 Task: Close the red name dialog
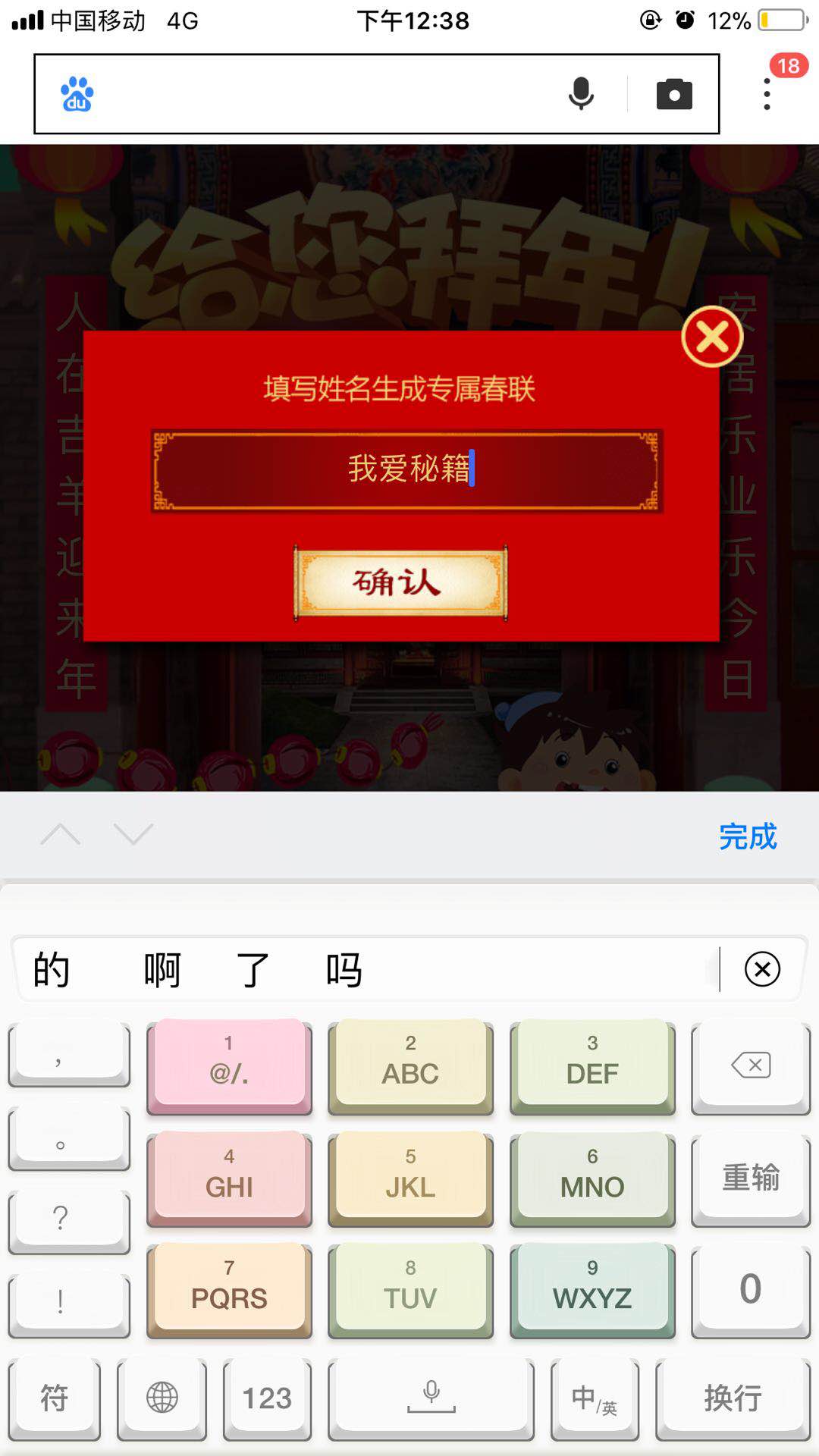pyautogui.click(x=712, y=337)
